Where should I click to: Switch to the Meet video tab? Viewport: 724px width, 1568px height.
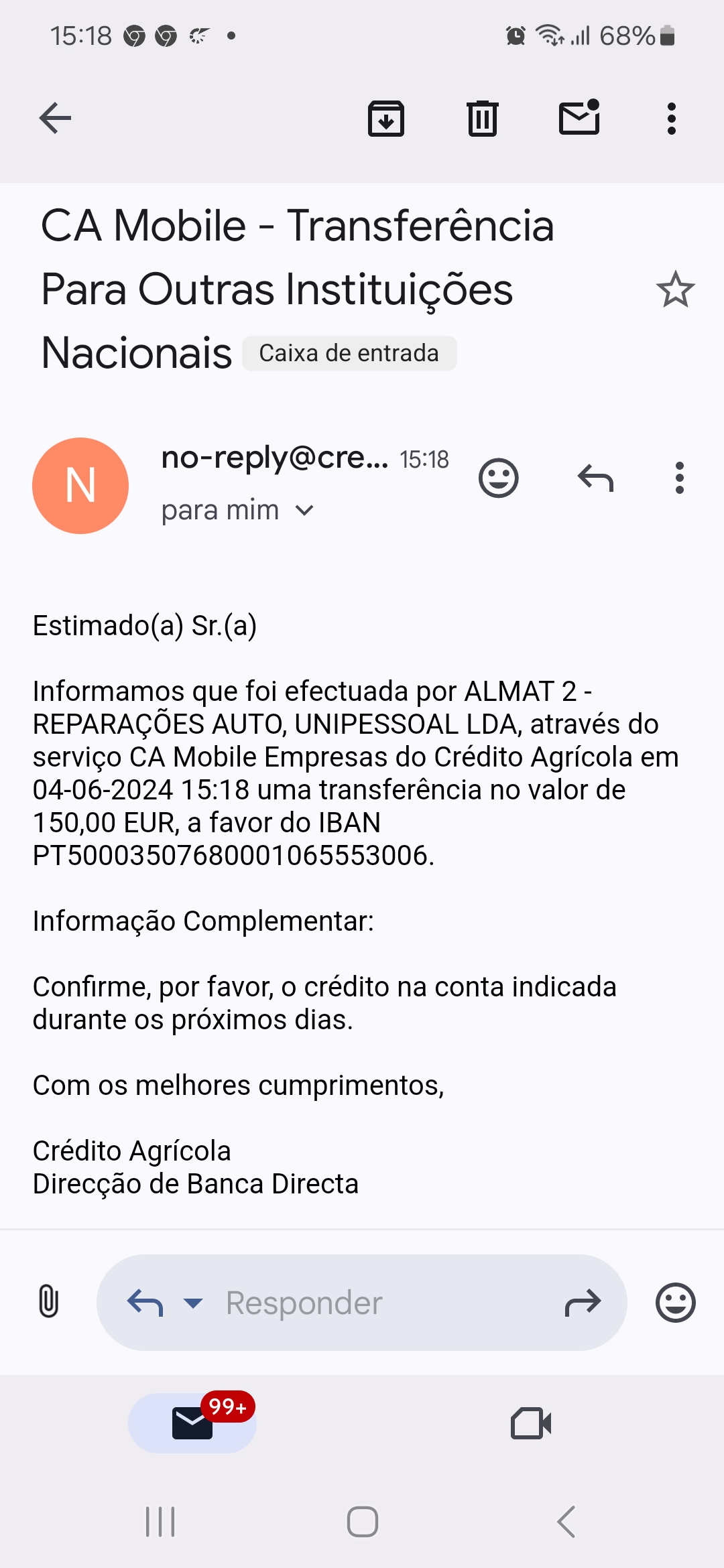531,1423
